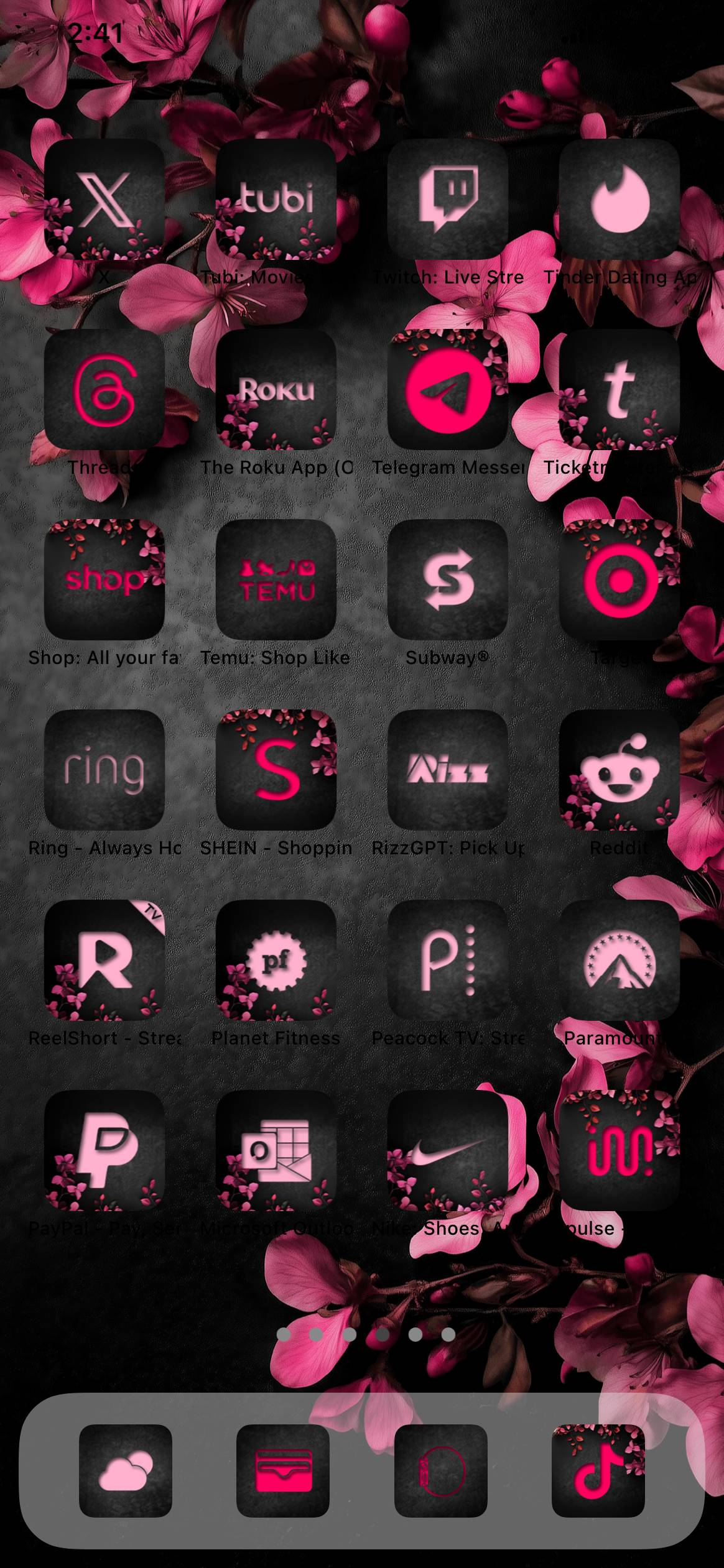Open Microsoft Outlook
This screenshot has width=724, height=1568.
coord(276,1150)
